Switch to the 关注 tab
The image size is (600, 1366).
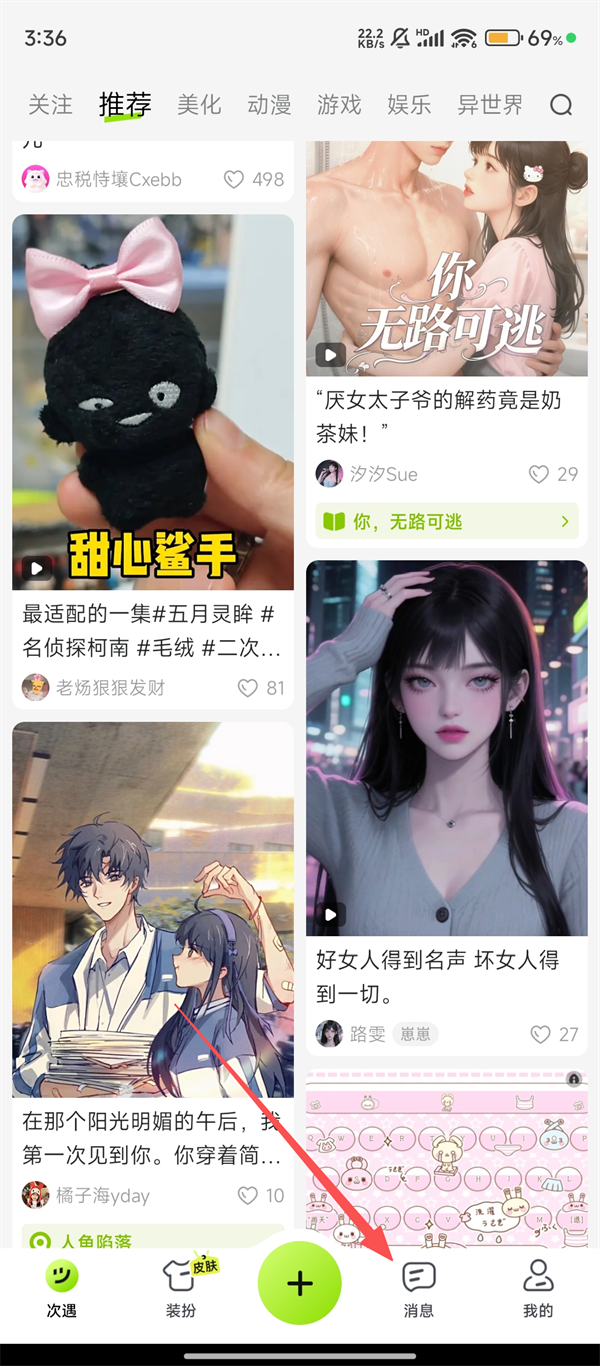click(x=50, y=105)
